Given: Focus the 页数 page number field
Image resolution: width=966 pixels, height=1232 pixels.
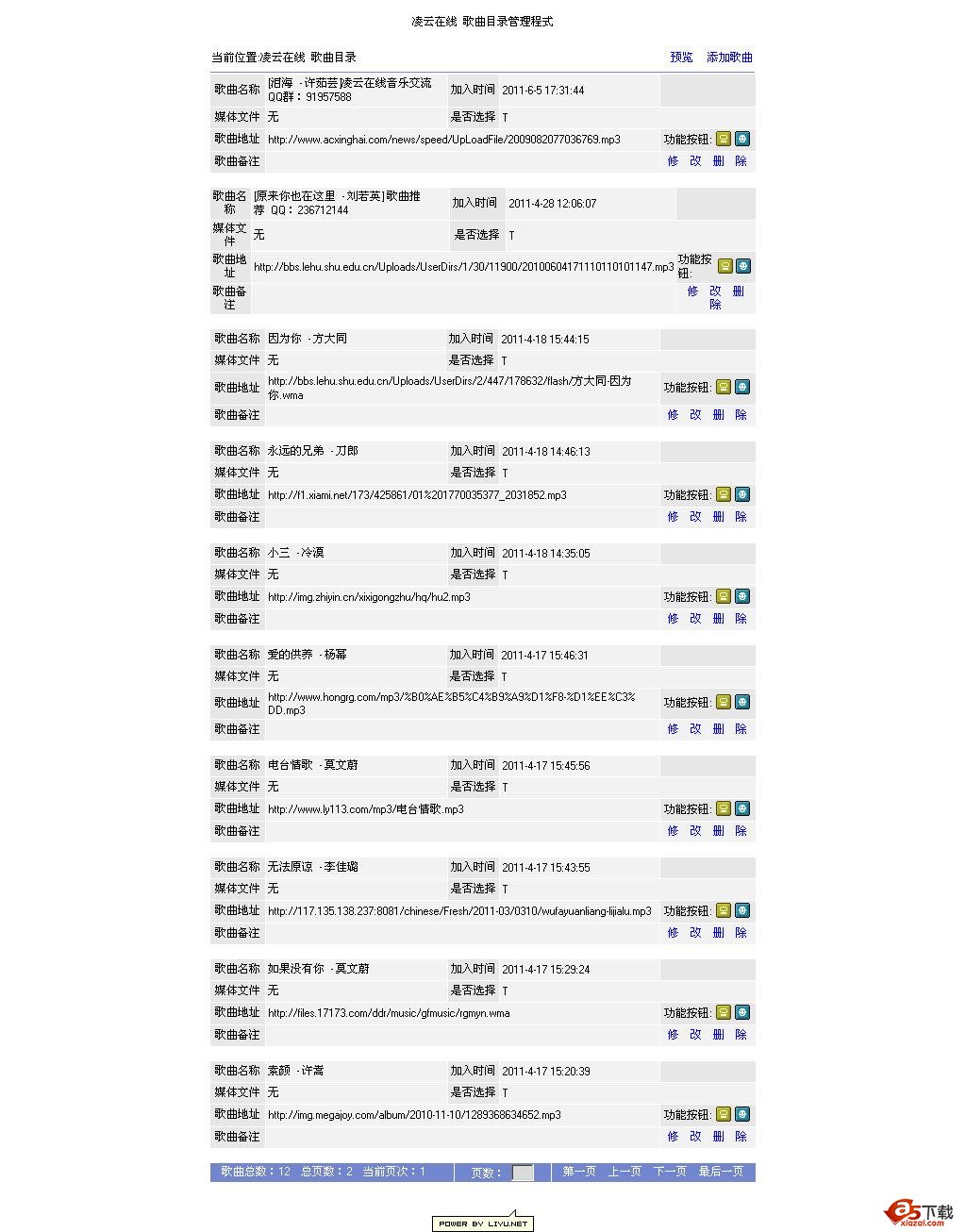Looking at the screenshot, I should point(522,1173).
